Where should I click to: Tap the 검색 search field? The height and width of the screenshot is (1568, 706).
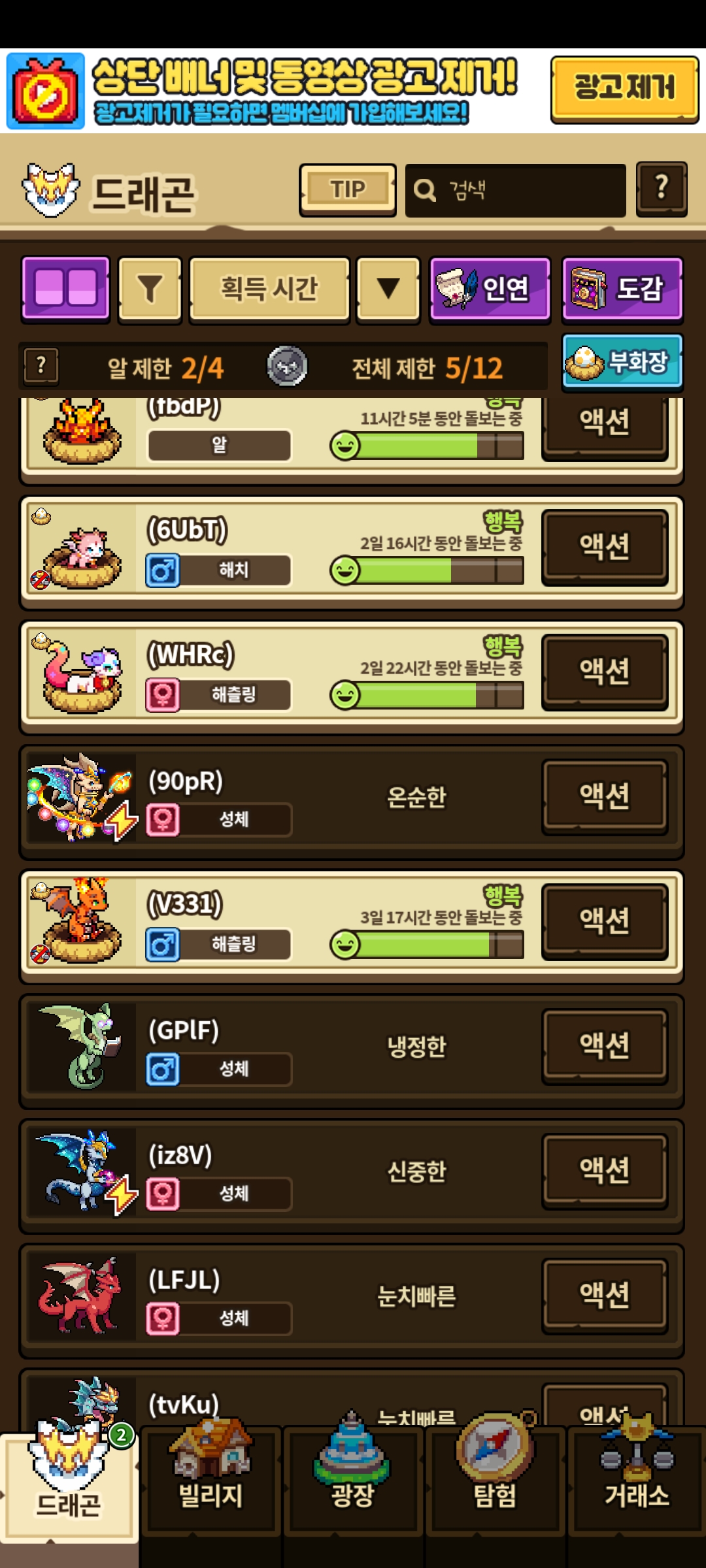[515, 190]
